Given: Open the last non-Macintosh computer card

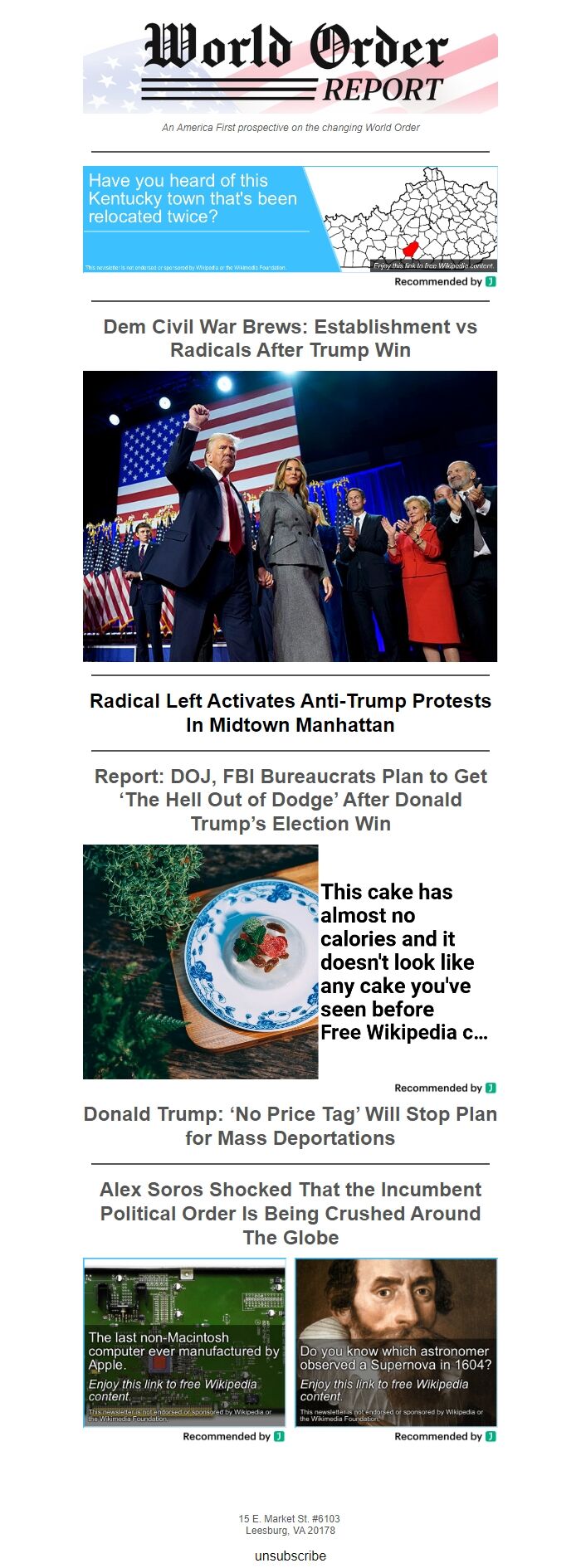Looking at the screenshot, I should point(184,1342).
